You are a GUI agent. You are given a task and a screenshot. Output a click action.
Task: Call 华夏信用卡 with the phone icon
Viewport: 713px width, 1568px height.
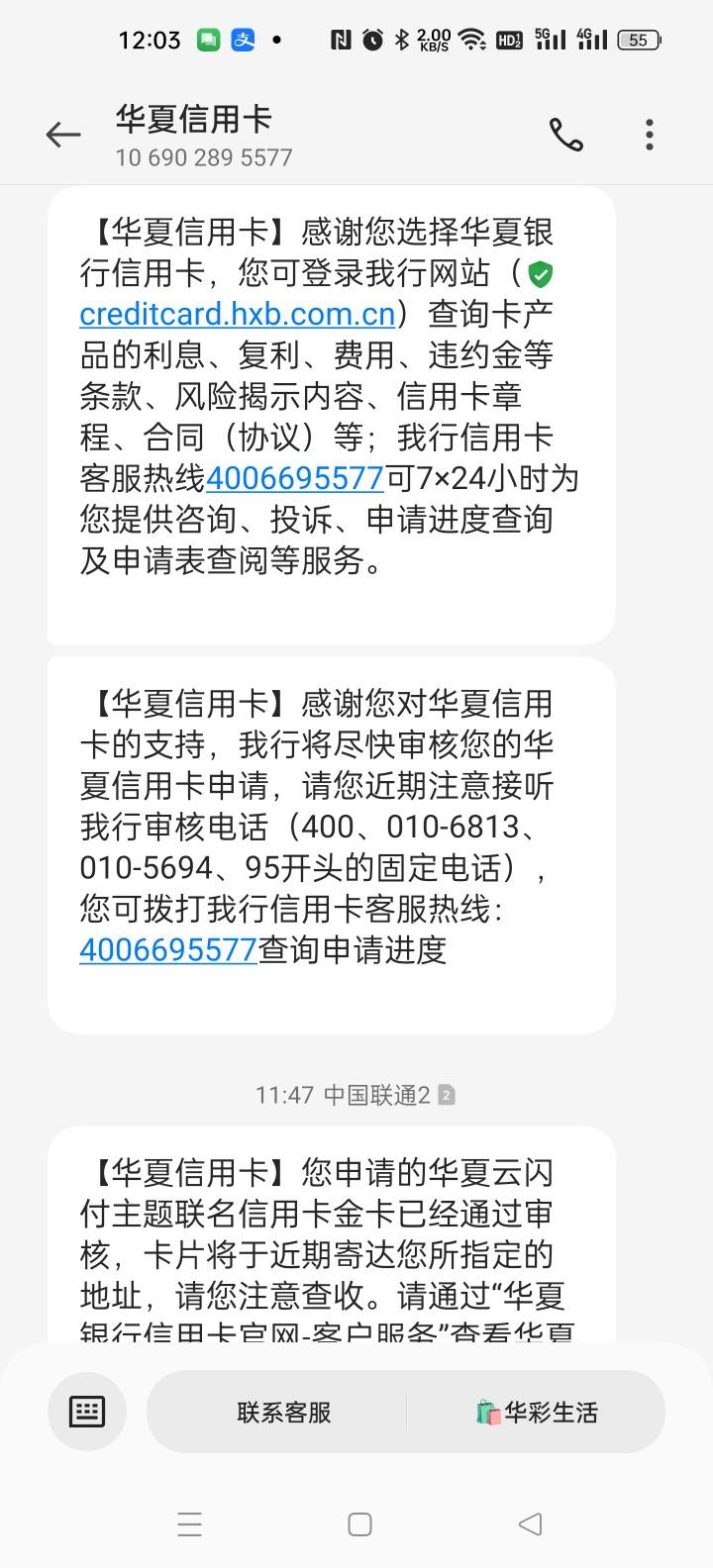click(566, 135)
